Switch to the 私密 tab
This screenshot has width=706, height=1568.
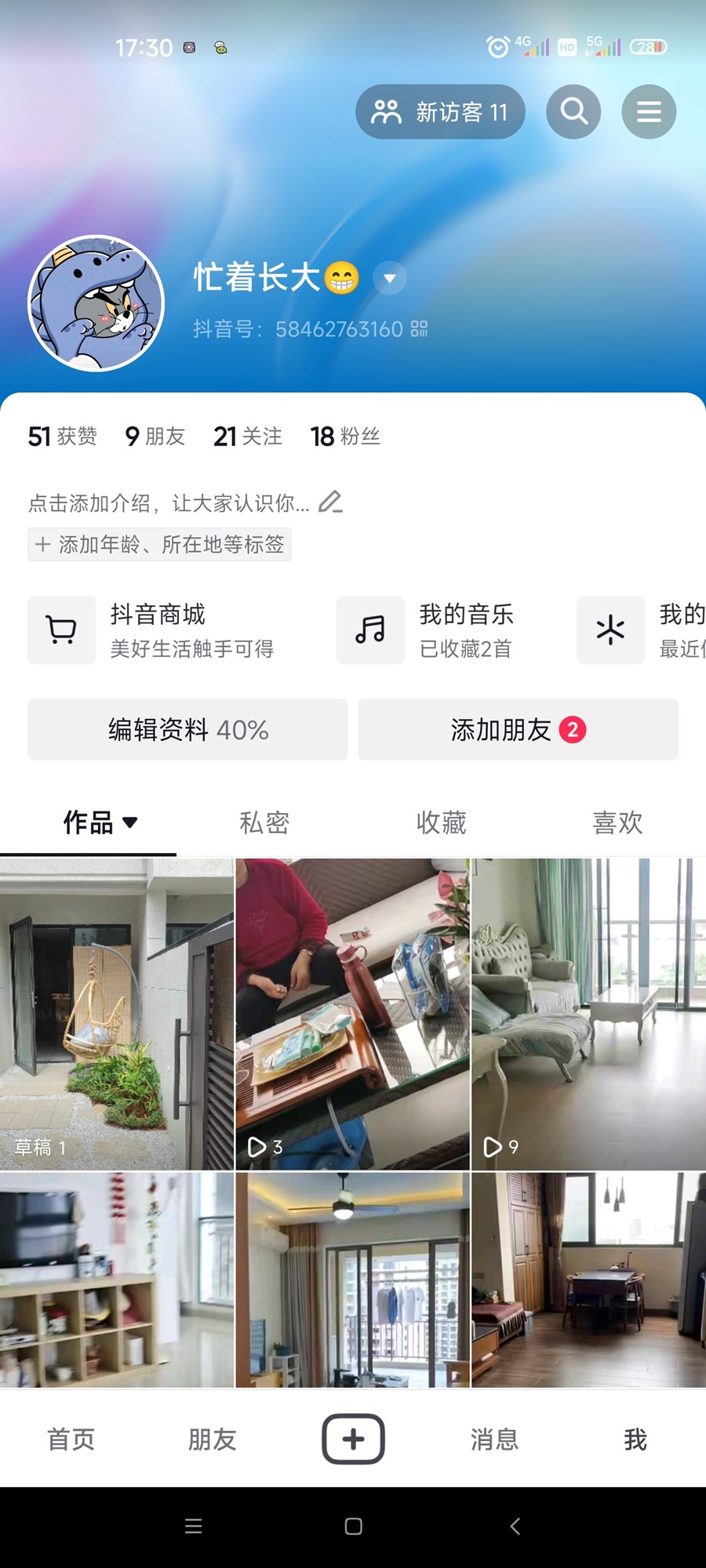pos(264,822)
